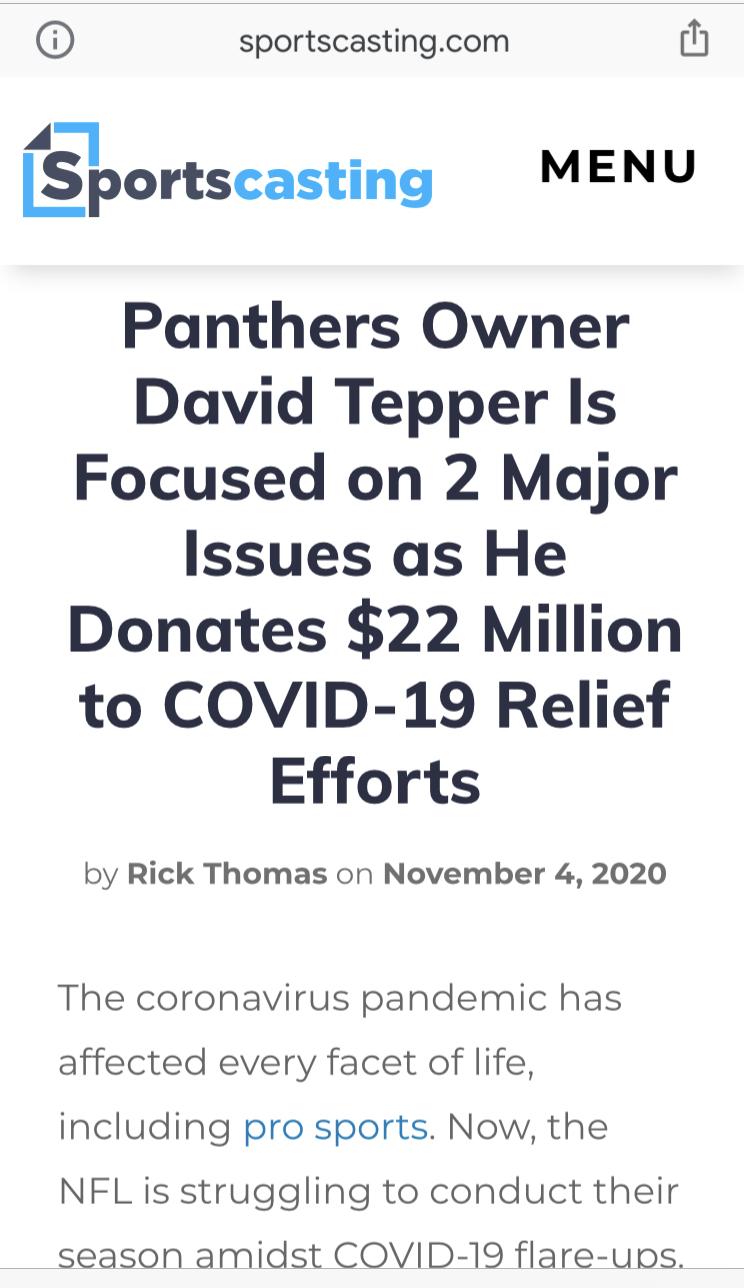Screen dimensions: 744x1288
Task: Open the site info icon
Action: (x=55, y=41)
